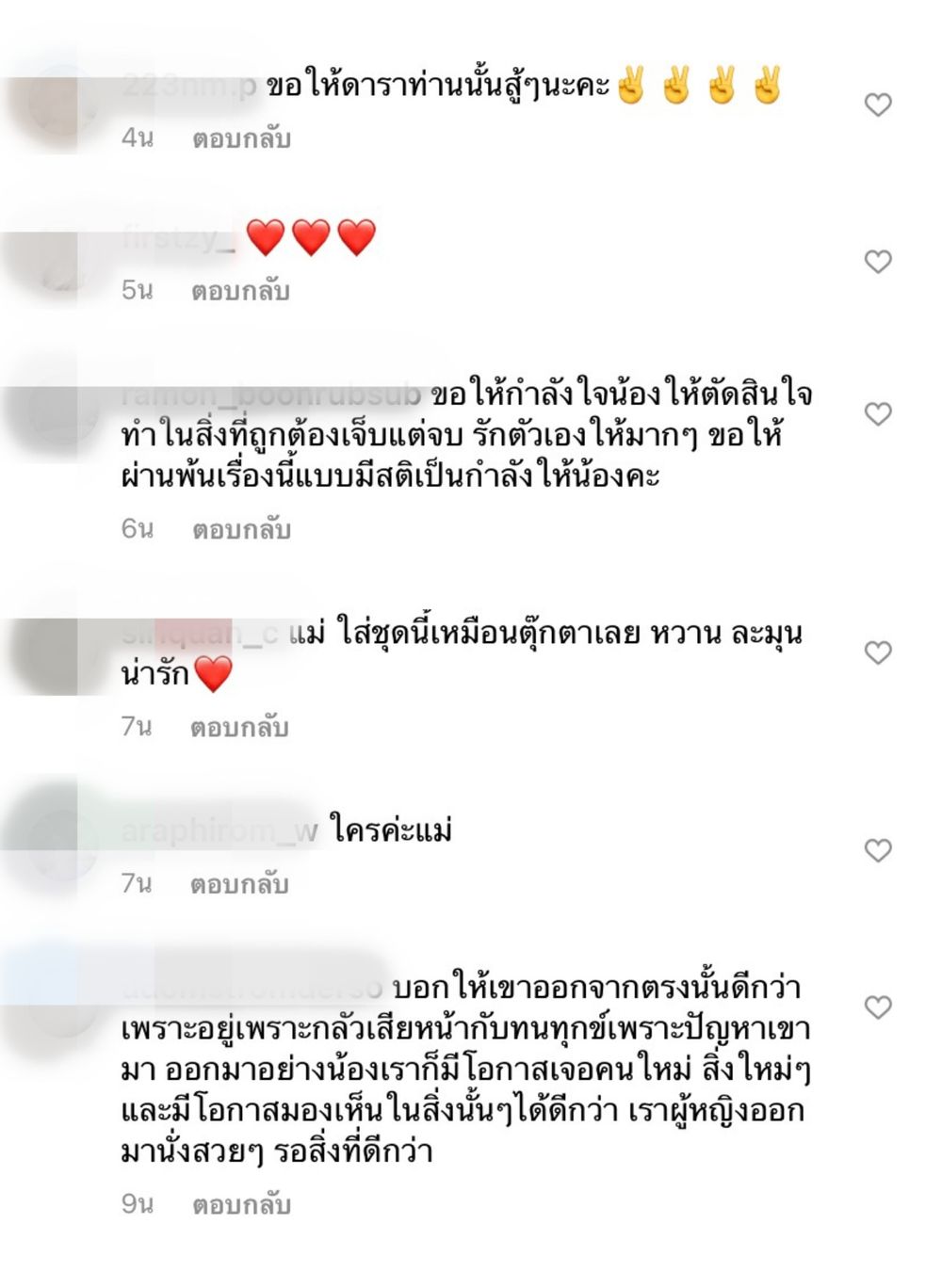The height and width of the screenshot is (1288, 942).
Task: Reply to the ใส่ชุดนี้เหมือนตุ๊กตาเลย comment
Action: point(239,728)
